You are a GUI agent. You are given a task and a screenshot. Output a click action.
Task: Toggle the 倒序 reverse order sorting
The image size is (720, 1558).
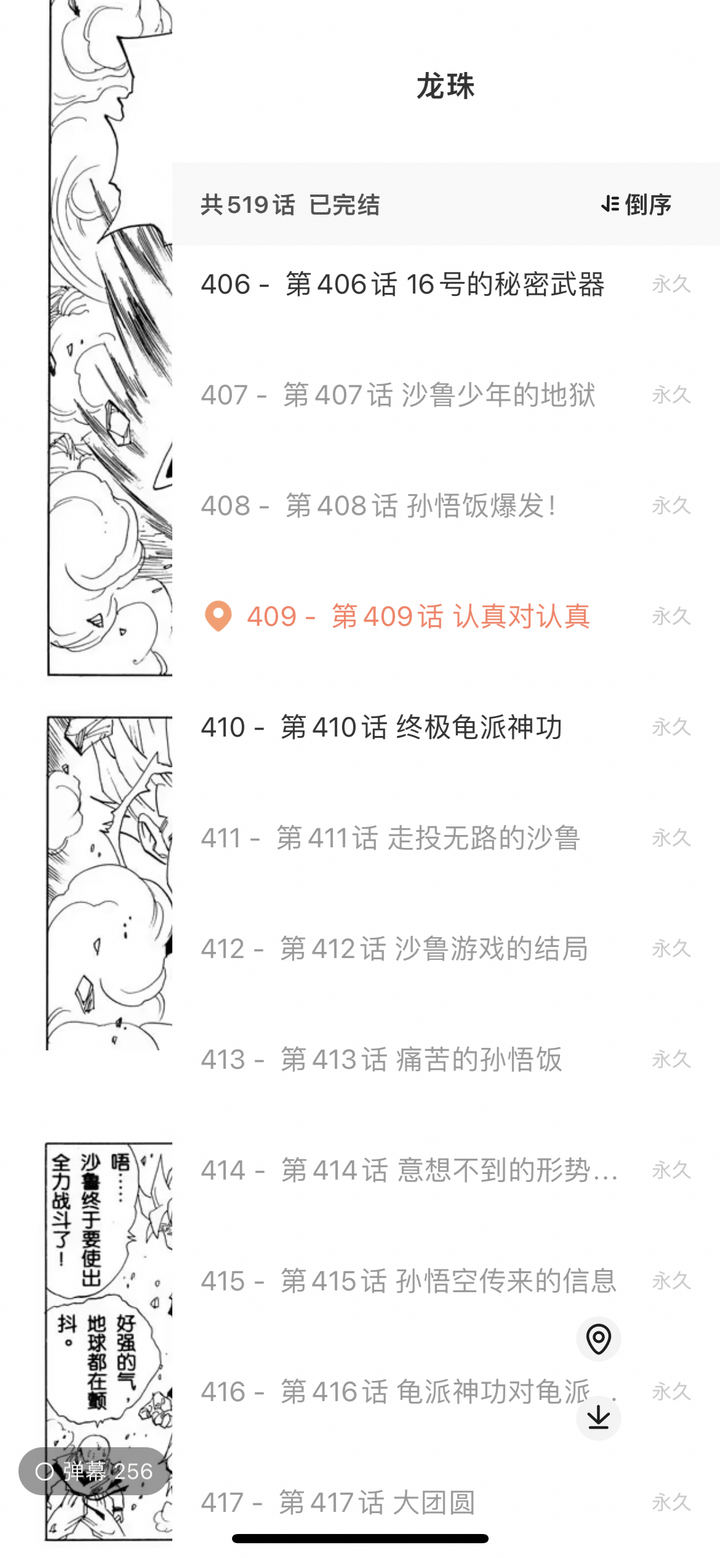636,205
